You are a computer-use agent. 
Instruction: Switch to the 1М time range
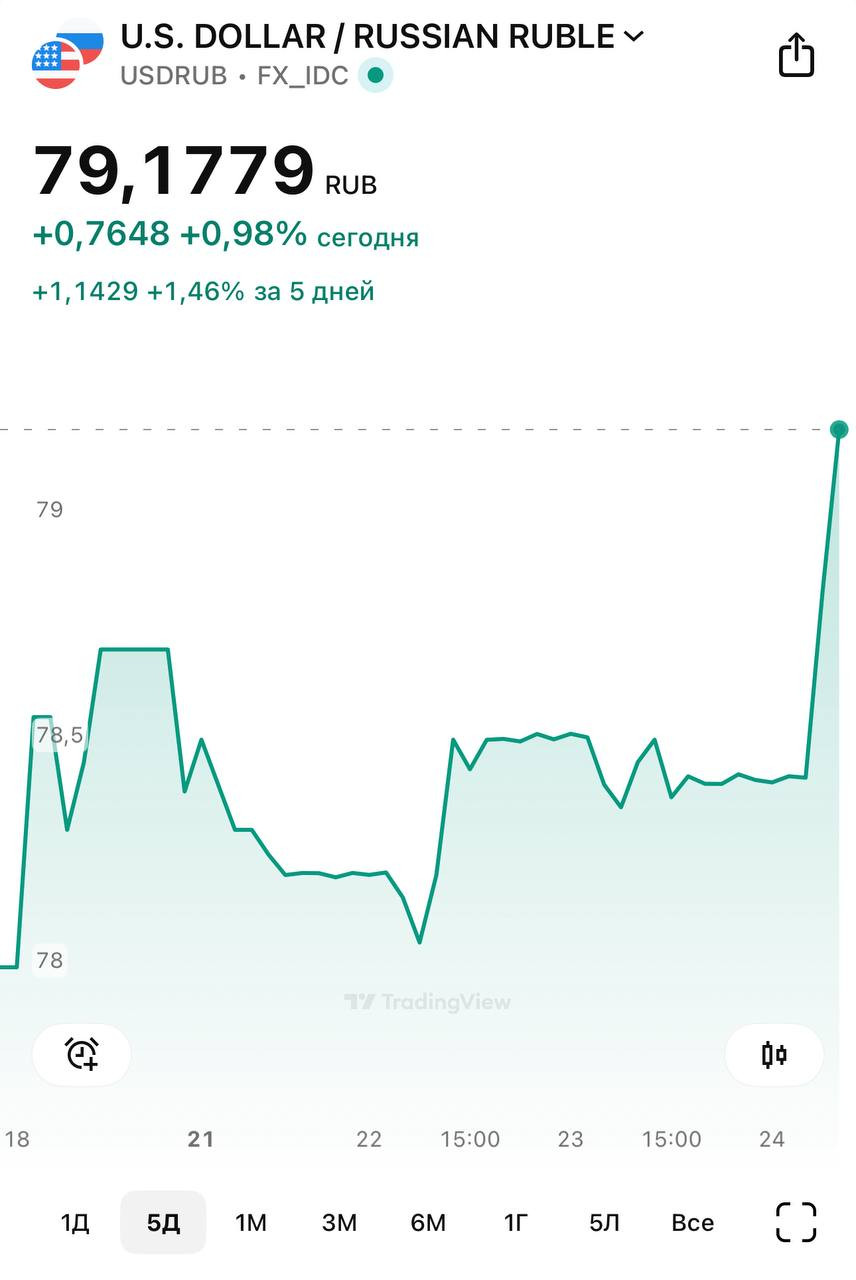[251, 1222]
